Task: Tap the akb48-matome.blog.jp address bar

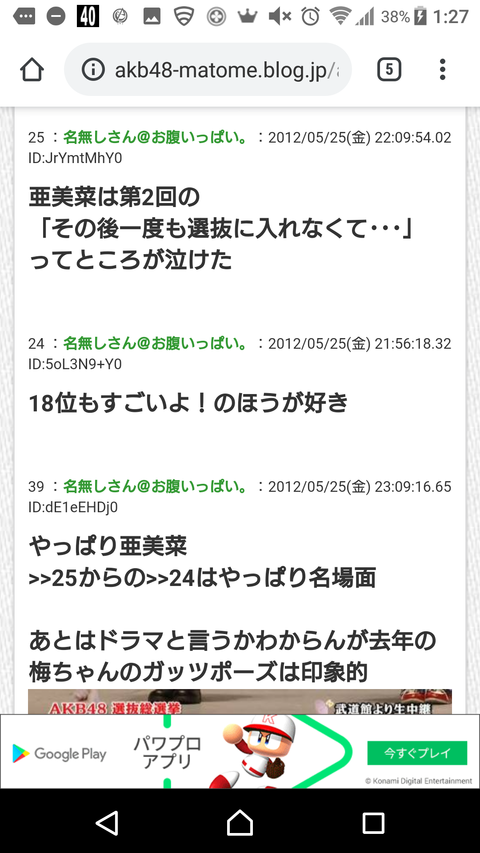Action: coord(208,70)
